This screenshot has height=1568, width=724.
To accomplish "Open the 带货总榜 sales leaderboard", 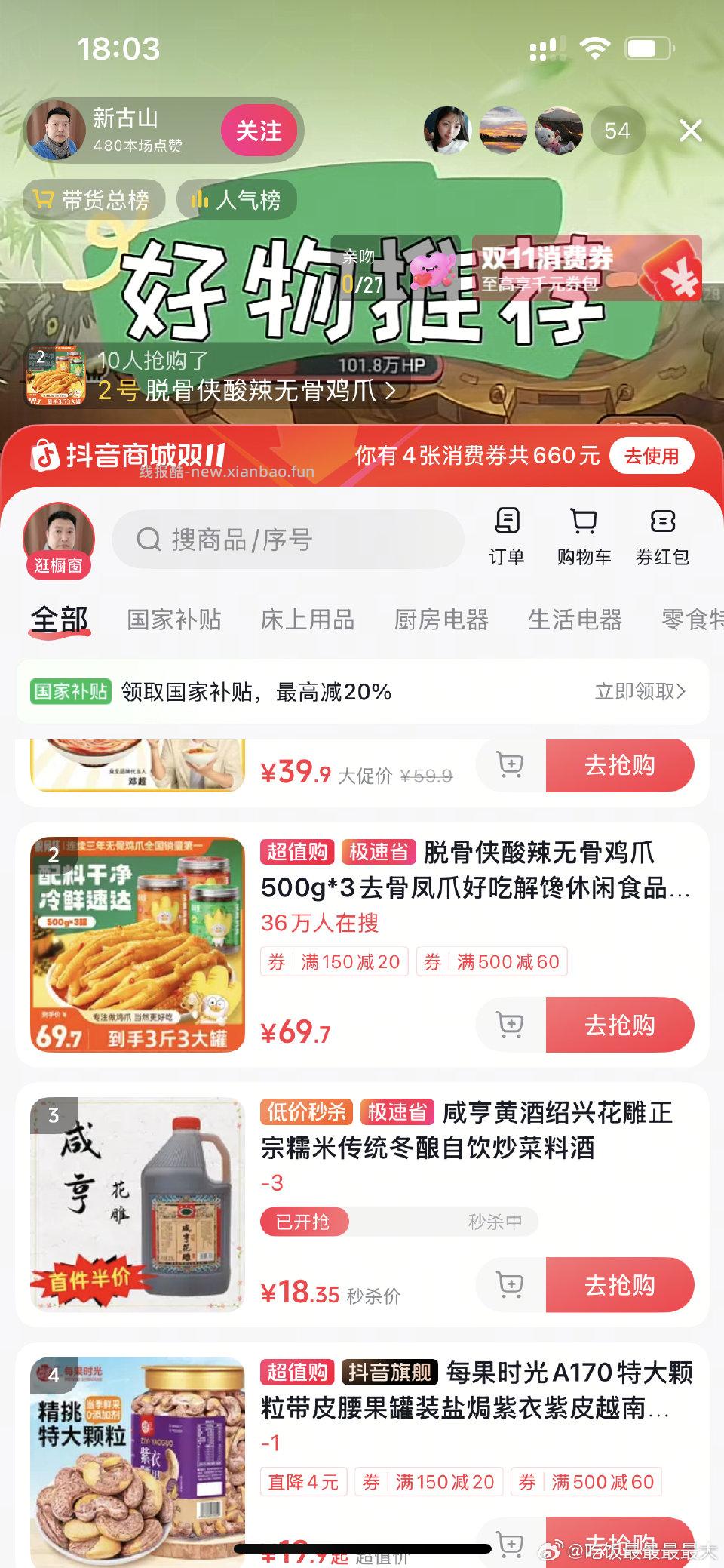I will 94,199.
